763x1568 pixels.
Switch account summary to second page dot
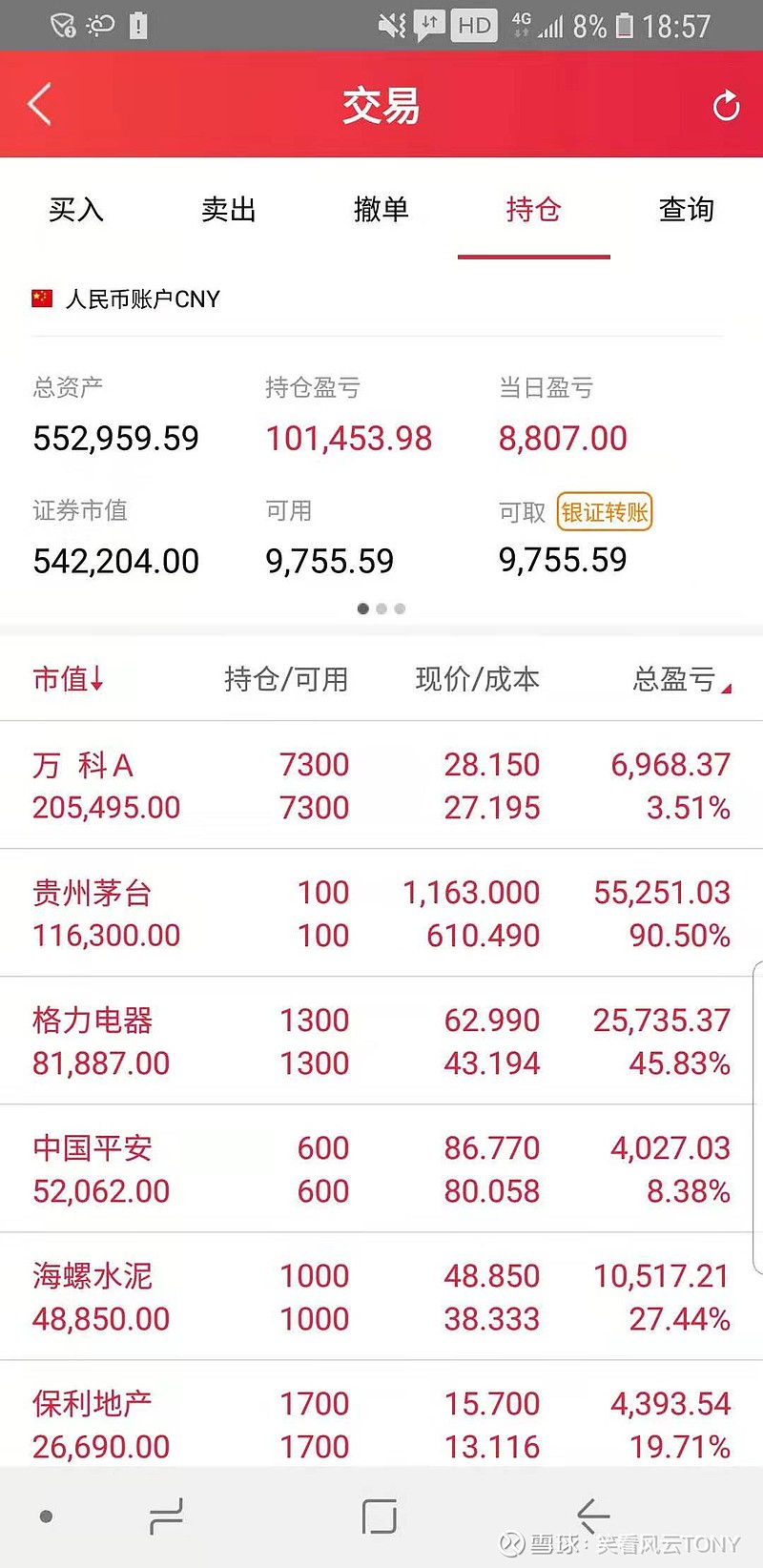(x=381, y=609)
